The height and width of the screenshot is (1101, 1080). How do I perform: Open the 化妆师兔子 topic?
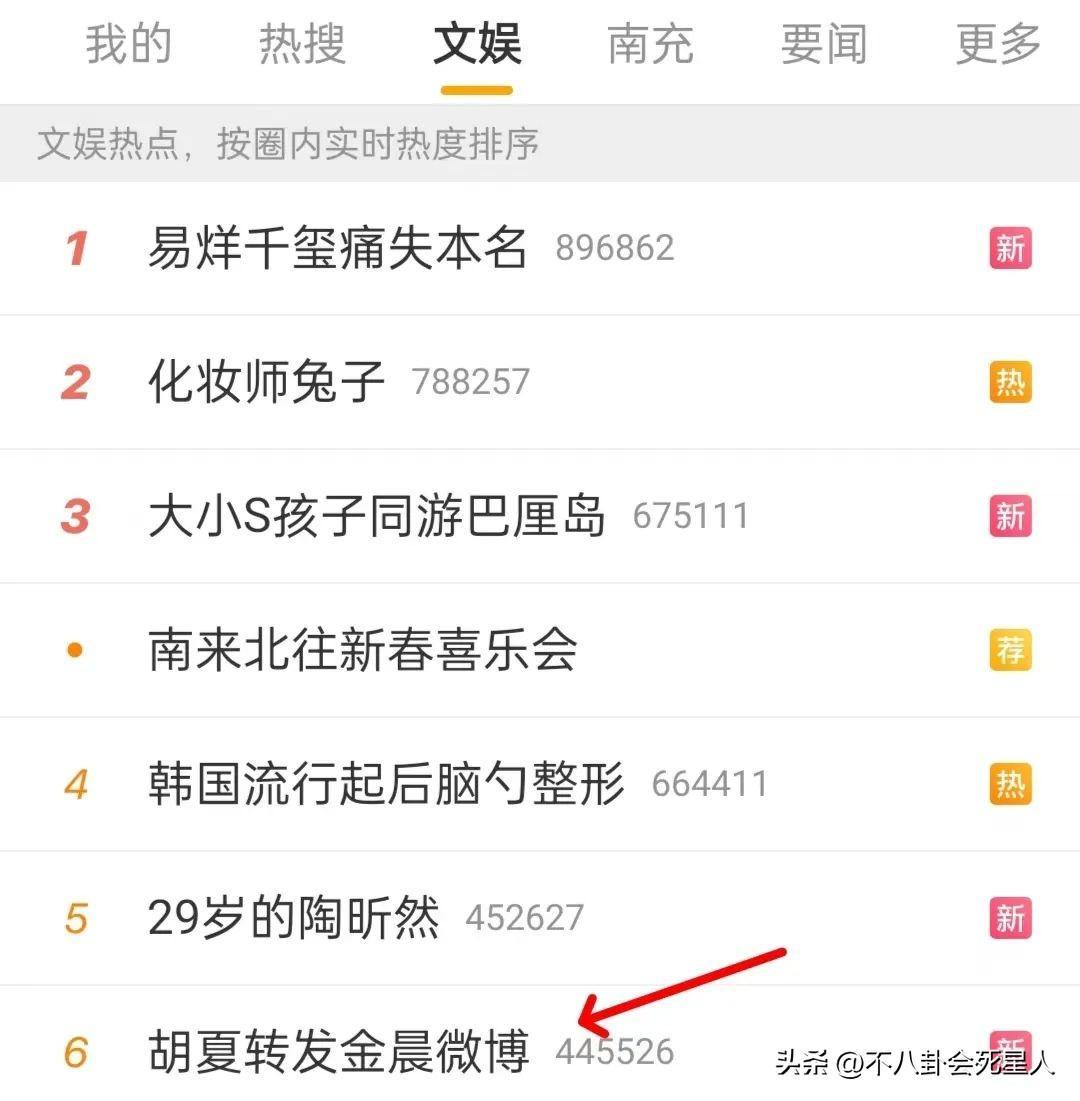click(x=267, y=382)
